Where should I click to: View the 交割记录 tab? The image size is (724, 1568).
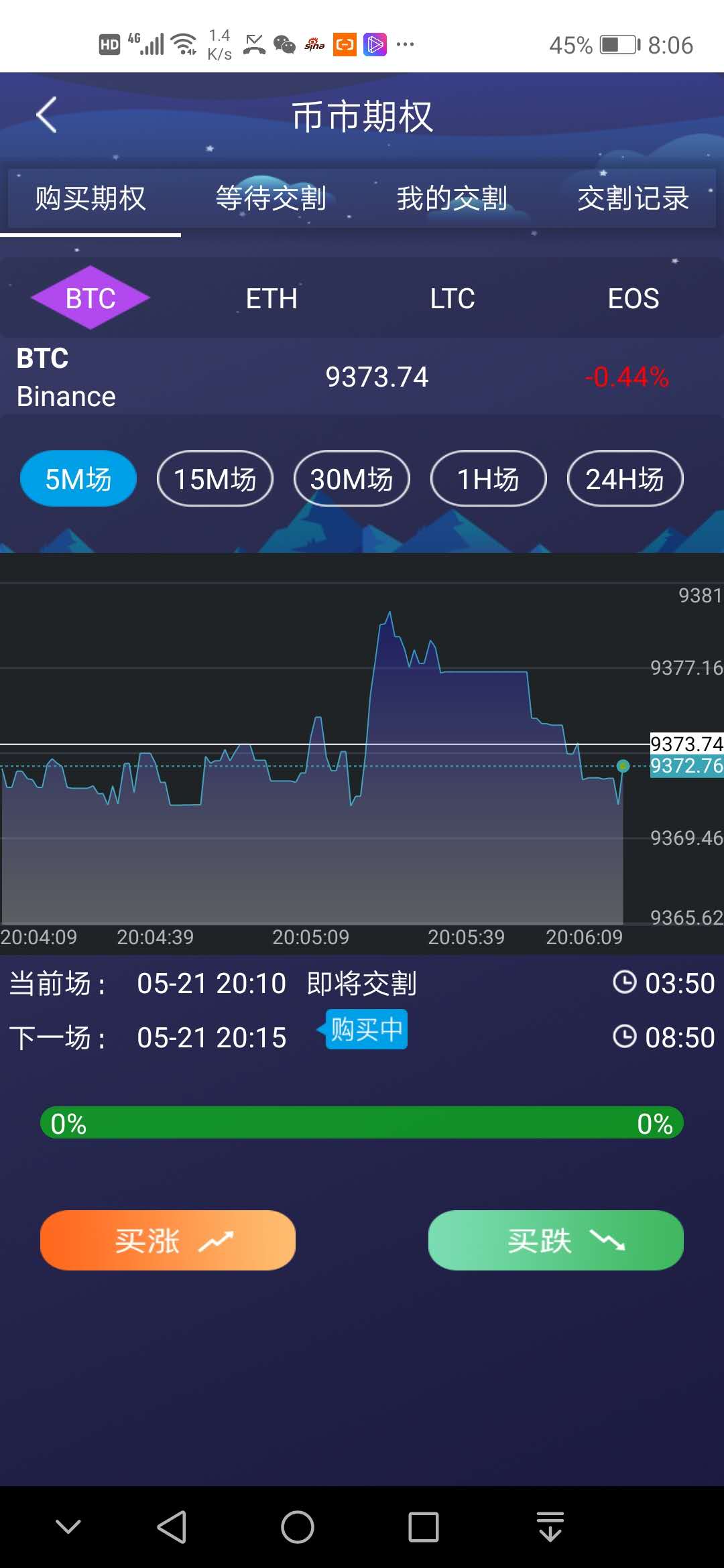tap(633, 198)
